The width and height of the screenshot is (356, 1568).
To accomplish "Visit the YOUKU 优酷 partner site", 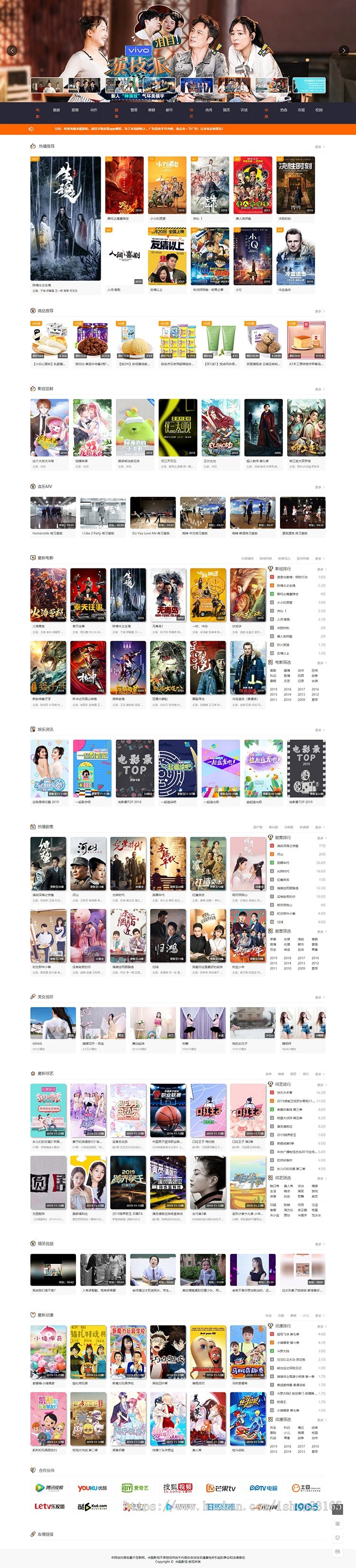I will point(93,1488).
